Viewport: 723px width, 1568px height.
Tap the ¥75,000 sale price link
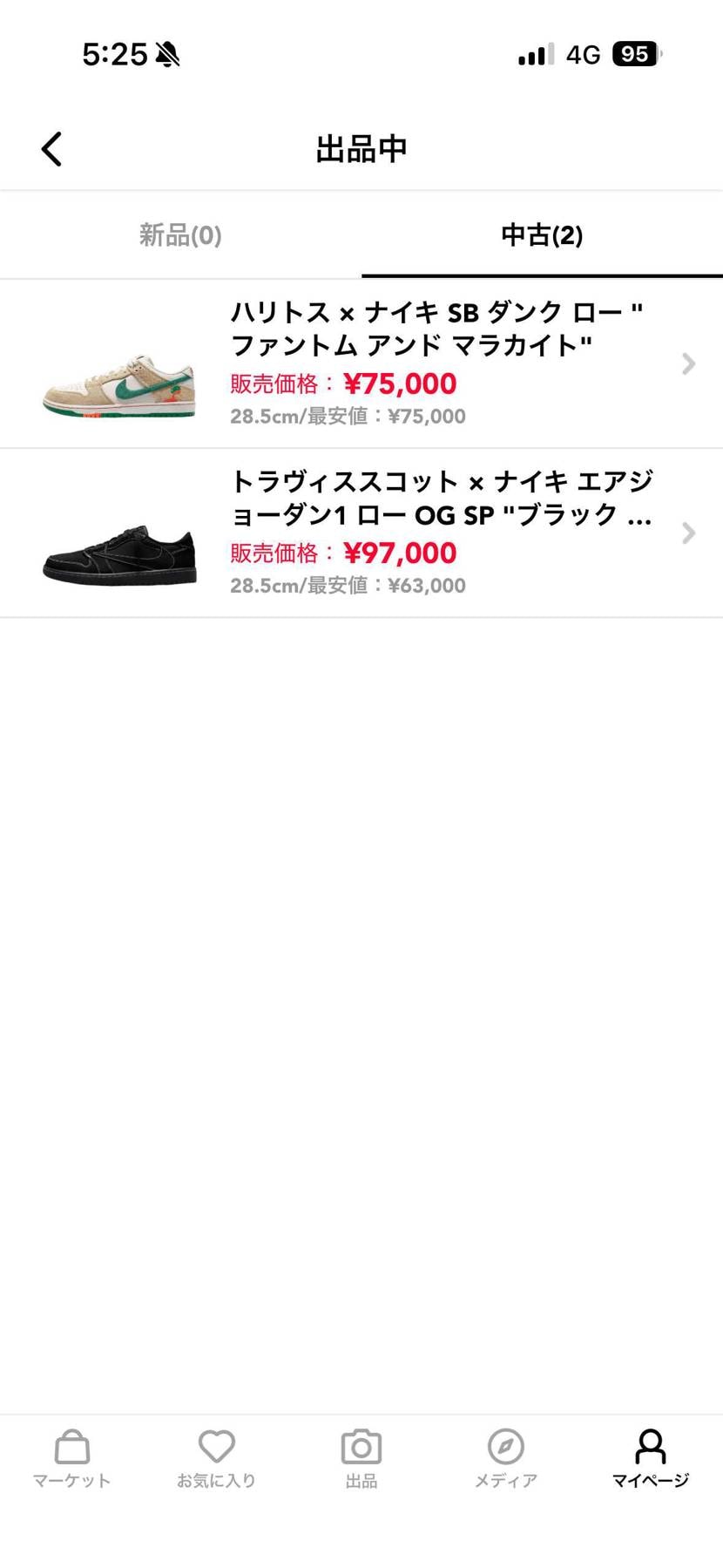click(x=400, y=384)
